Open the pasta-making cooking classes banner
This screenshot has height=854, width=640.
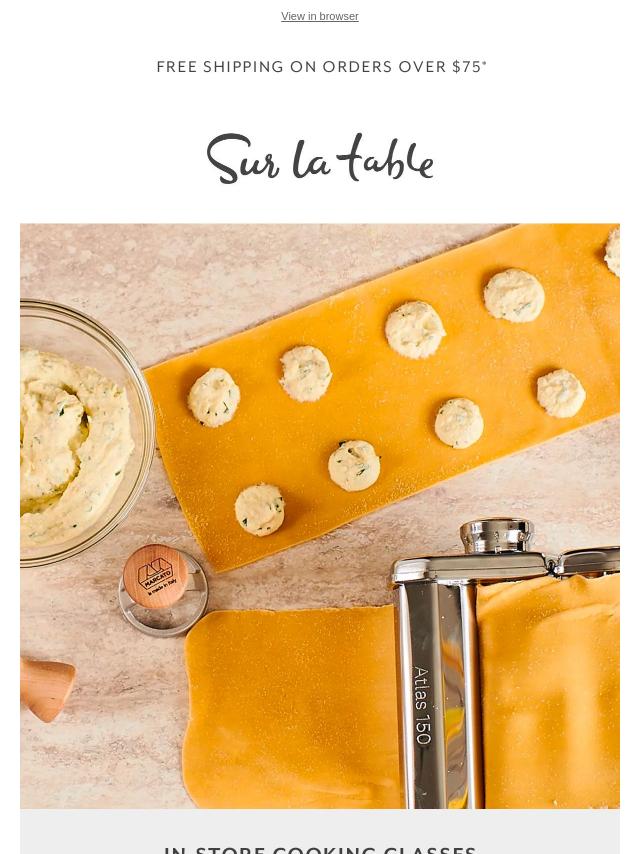pos(320,515)
